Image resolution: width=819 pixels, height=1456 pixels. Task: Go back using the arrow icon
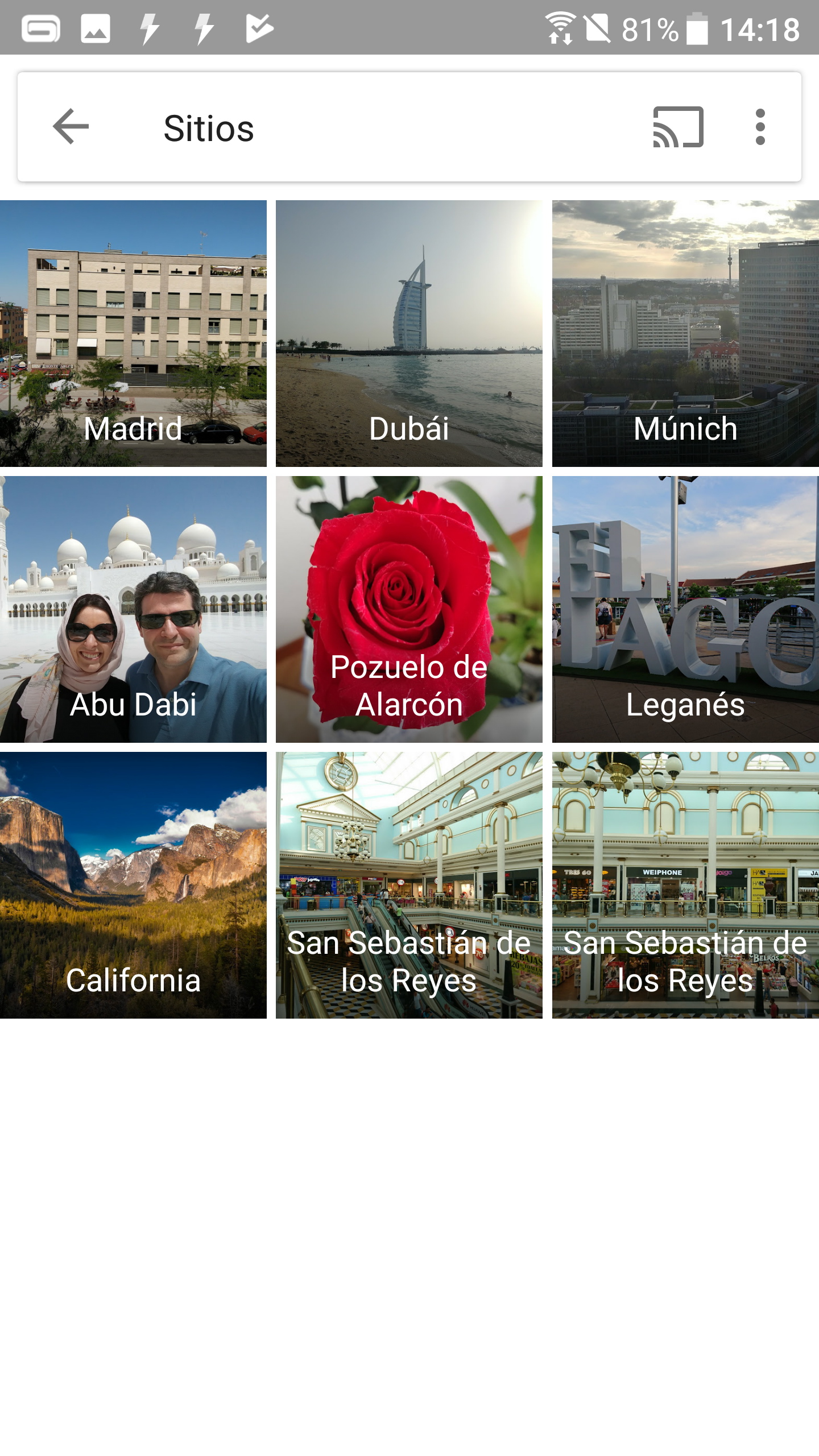click(x=71, y=127)
